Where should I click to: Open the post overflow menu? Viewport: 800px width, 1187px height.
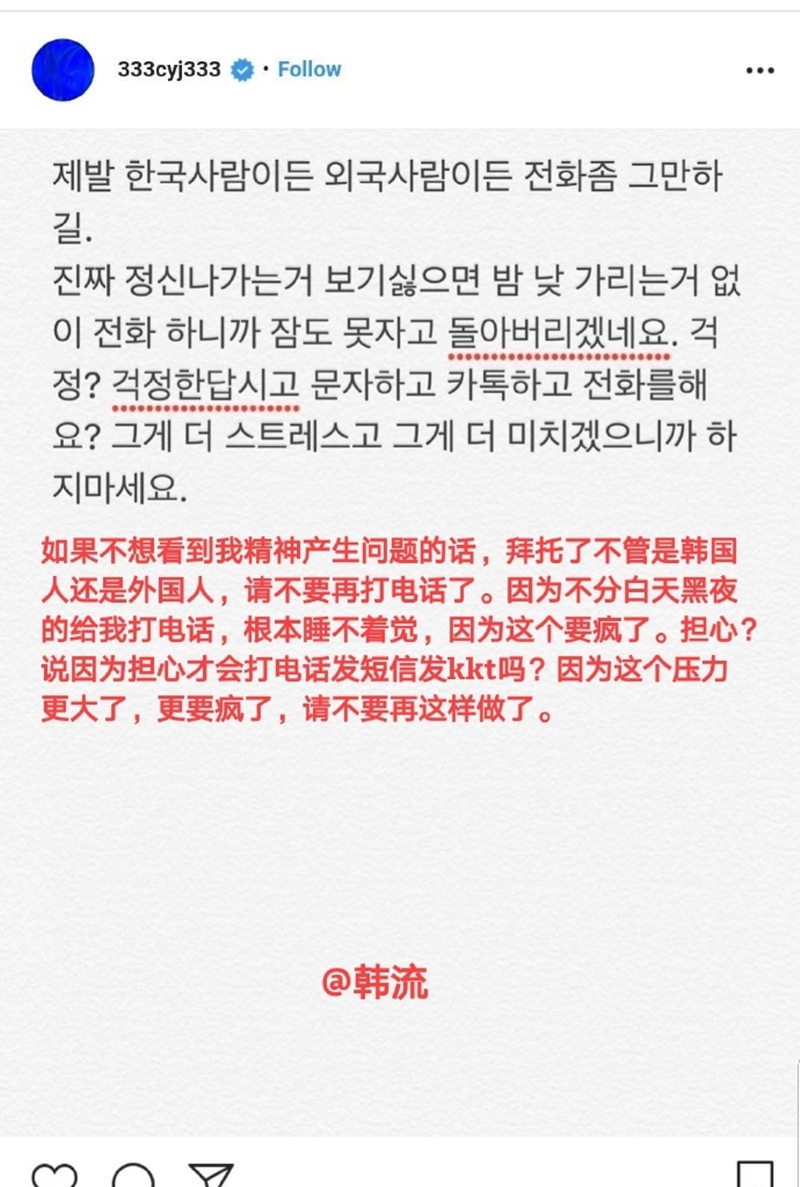760,71
